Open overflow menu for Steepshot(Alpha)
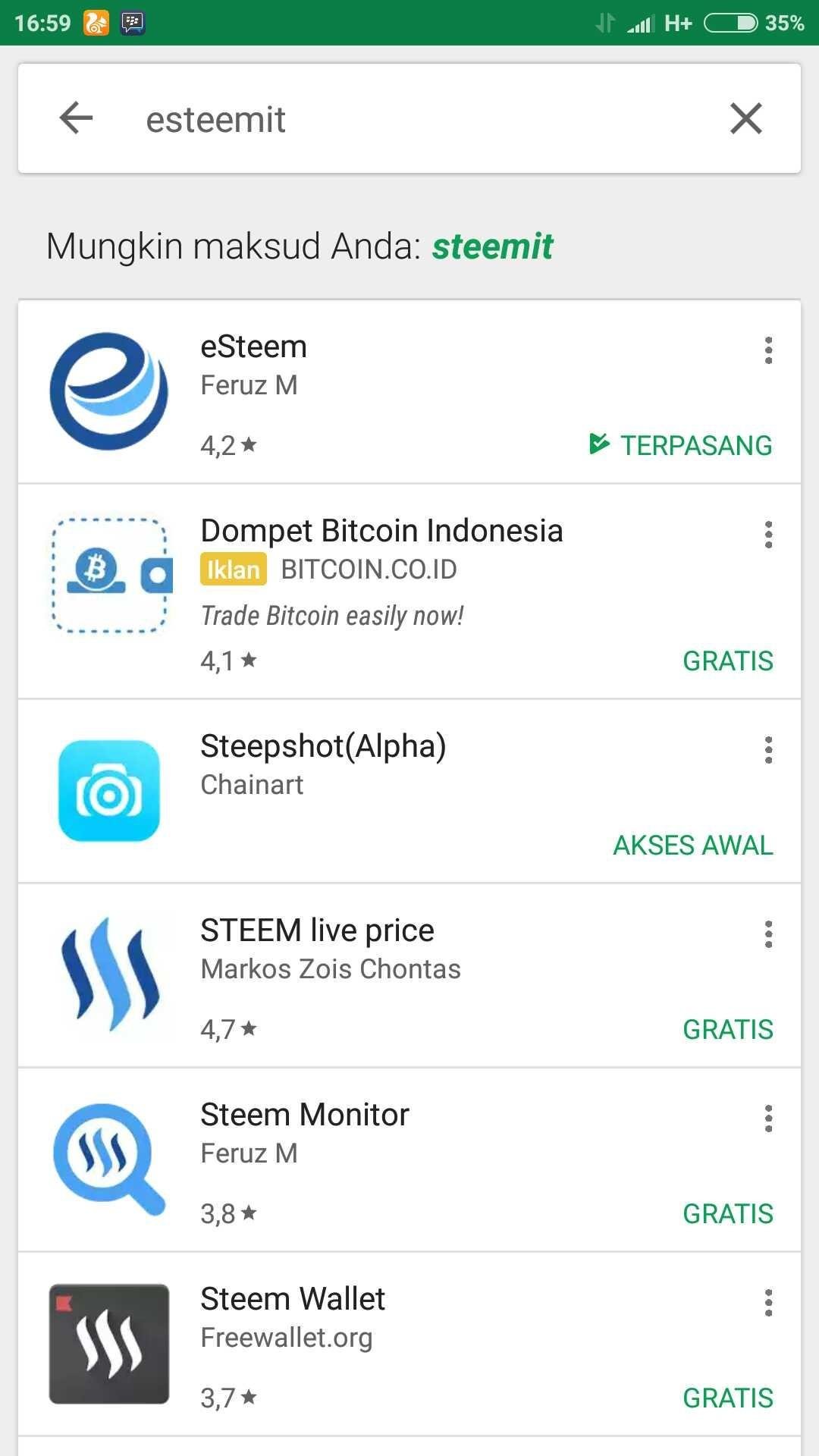The image size is (819, 1456). pos(768,750)
